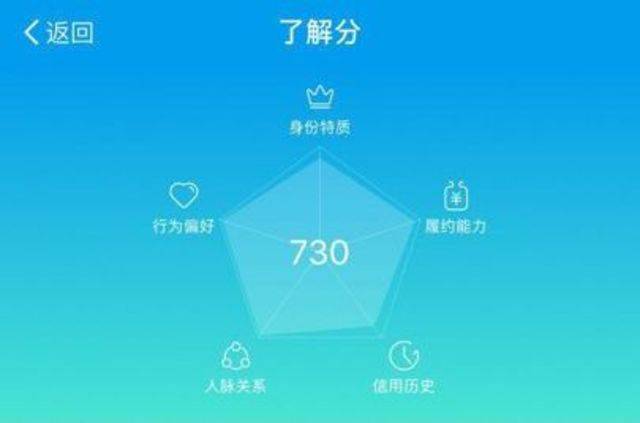Go back using the 返回 button
This screenshot has height=423, width=640.
(58, 33)
